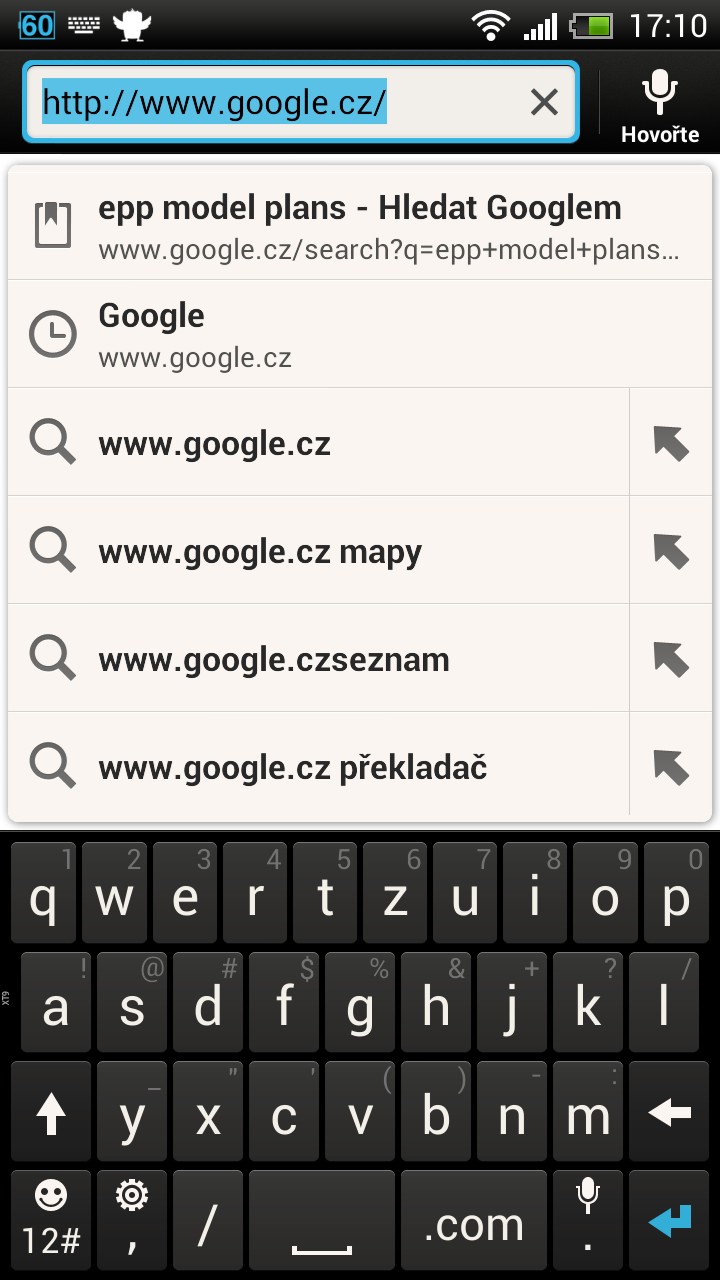Image resolution: width=720 pixels, height=1280 pixels.
Task: Start voice input via Hovořte microphone
Action: 659,105
